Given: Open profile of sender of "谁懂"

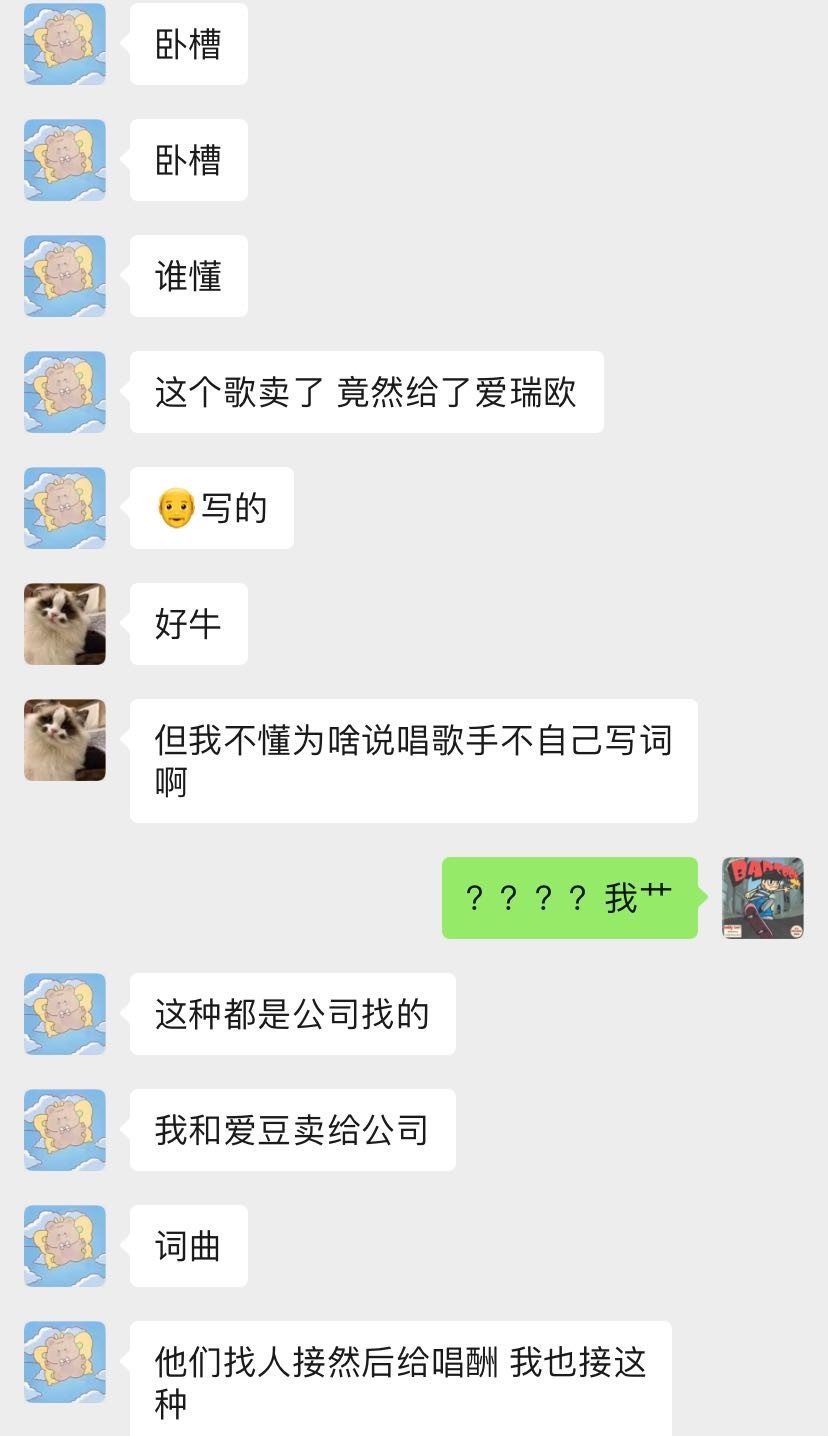Looking at the screenshot, I should [65, 276].
